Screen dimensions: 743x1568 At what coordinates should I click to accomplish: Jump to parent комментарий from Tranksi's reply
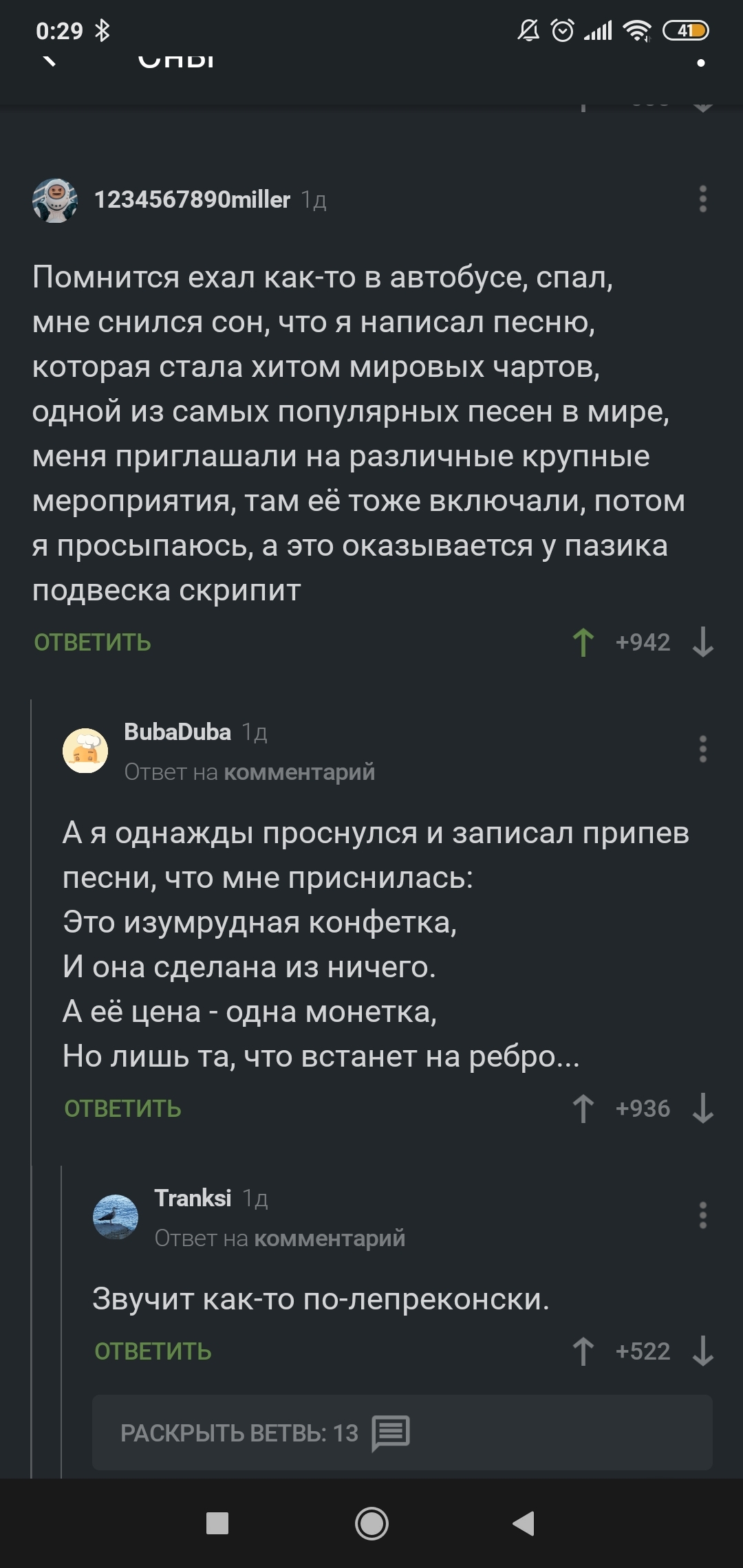pos(330,1239)
